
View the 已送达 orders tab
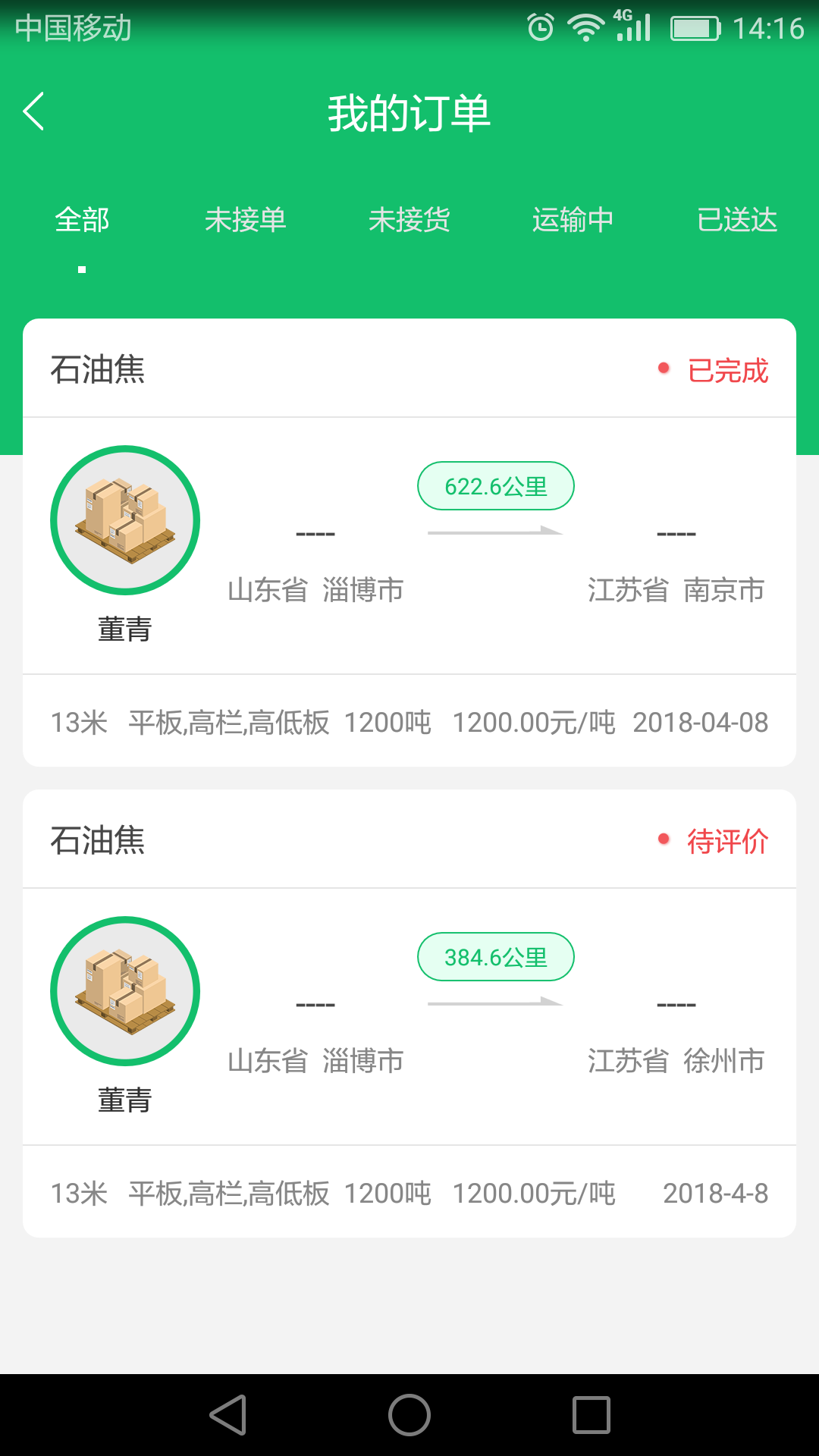pyautogui.click(x=736, y=220)
